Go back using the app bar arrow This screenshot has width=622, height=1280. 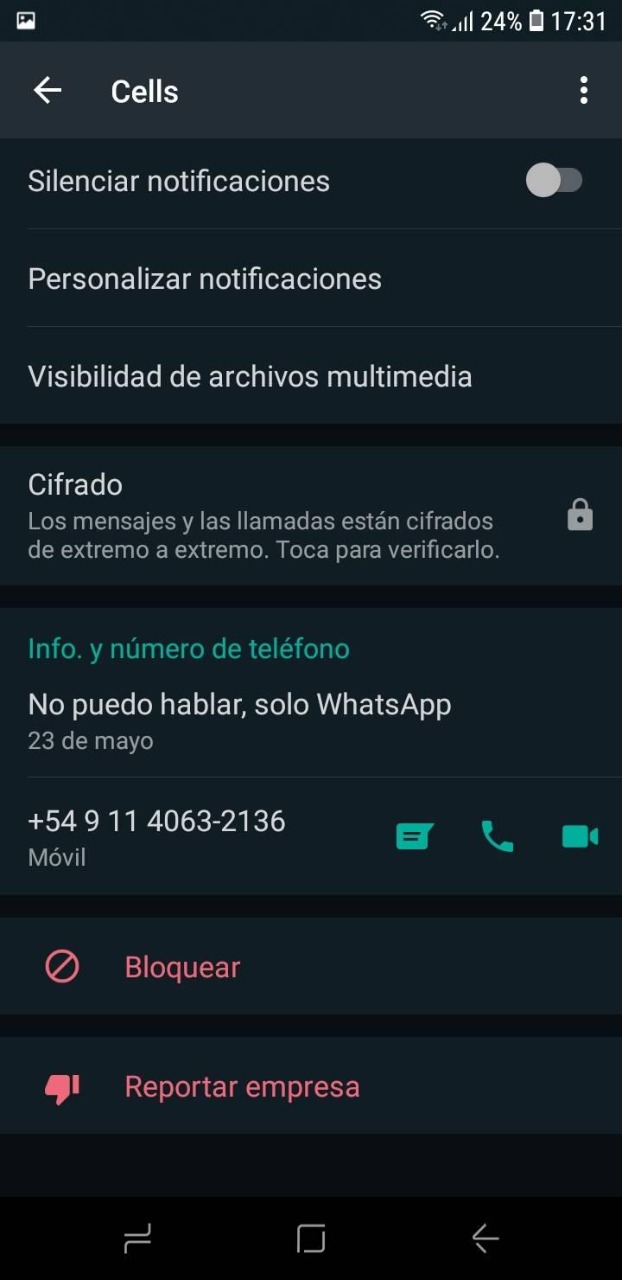[x=47, y=91]
